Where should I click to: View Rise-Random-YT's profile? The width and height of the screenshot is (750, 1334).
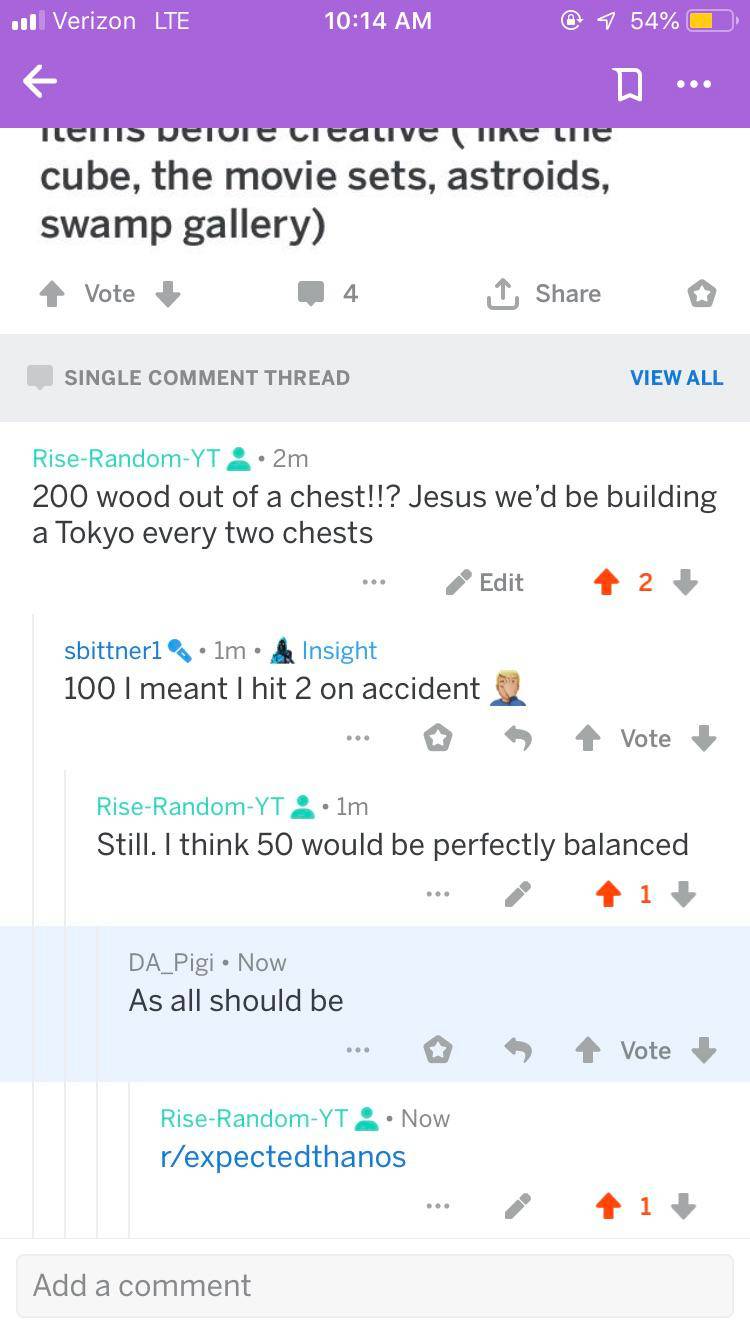coord(125,458)
